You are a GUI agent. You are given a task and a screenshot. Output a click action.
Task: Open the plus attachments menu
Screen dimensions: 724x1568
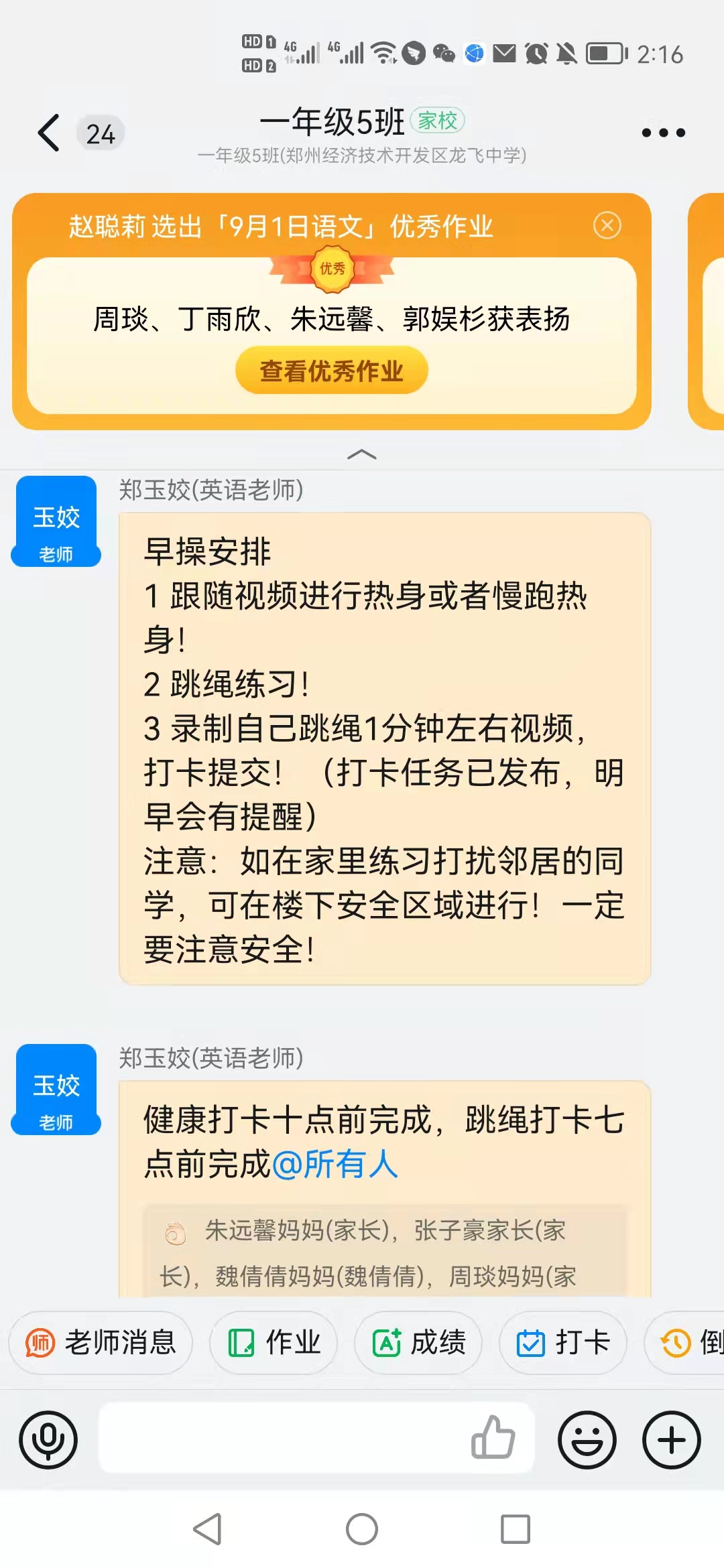(x=672, y=1440)
